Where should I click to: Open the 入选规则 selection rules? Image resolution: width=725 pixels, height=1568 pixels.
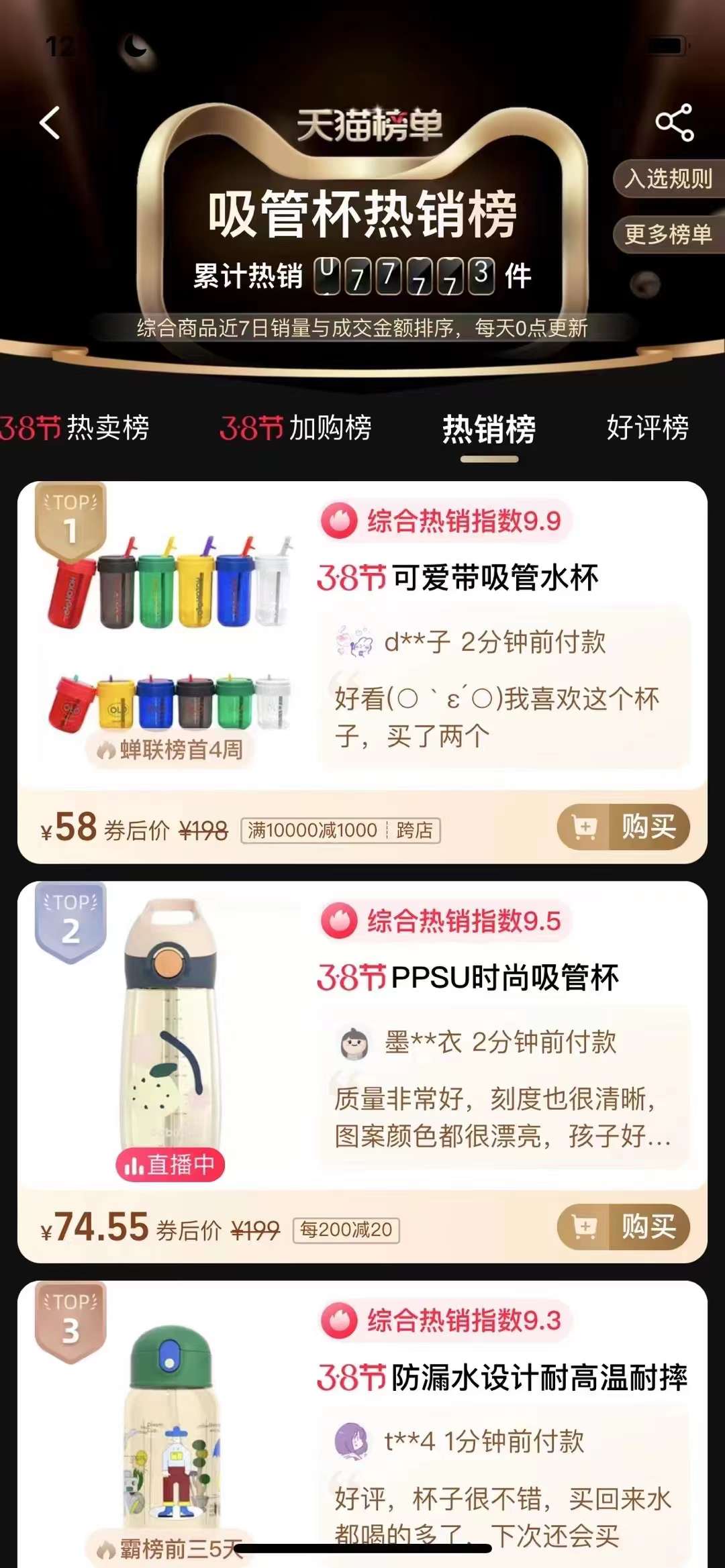(x=668, y=178)
